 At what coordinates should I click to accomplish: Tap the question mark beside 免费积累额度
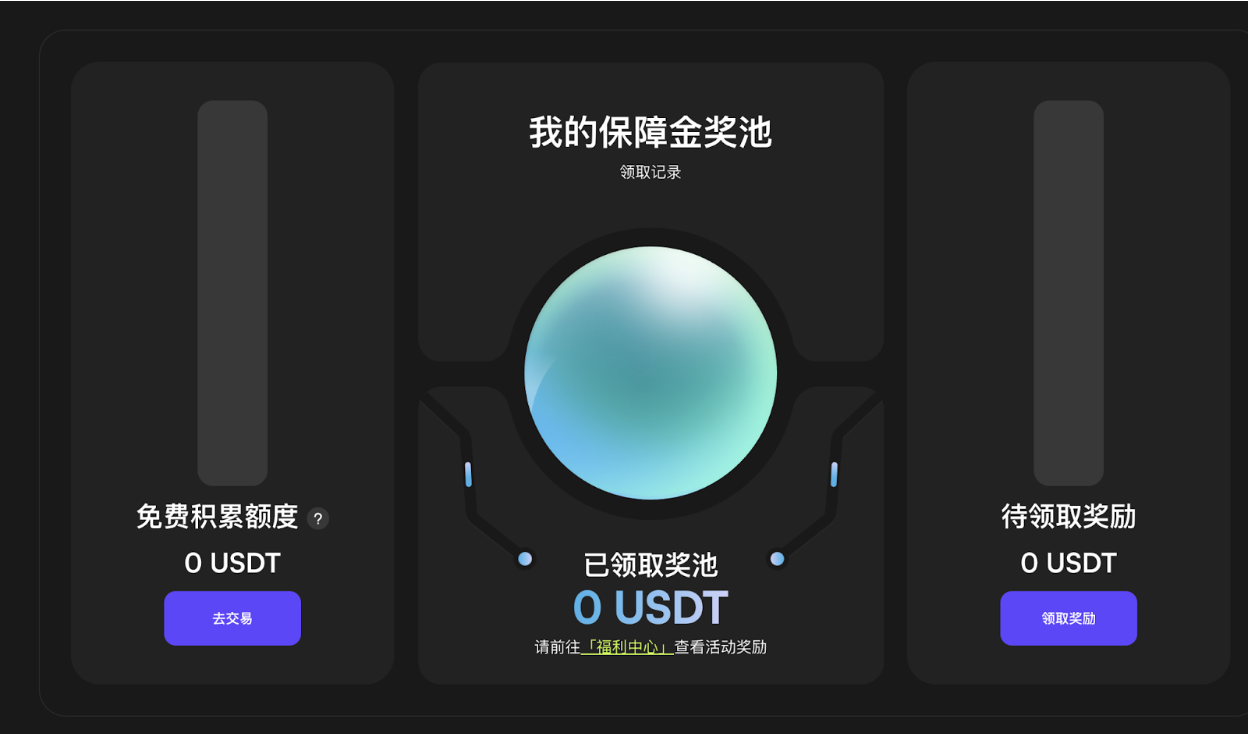point(318,519)
